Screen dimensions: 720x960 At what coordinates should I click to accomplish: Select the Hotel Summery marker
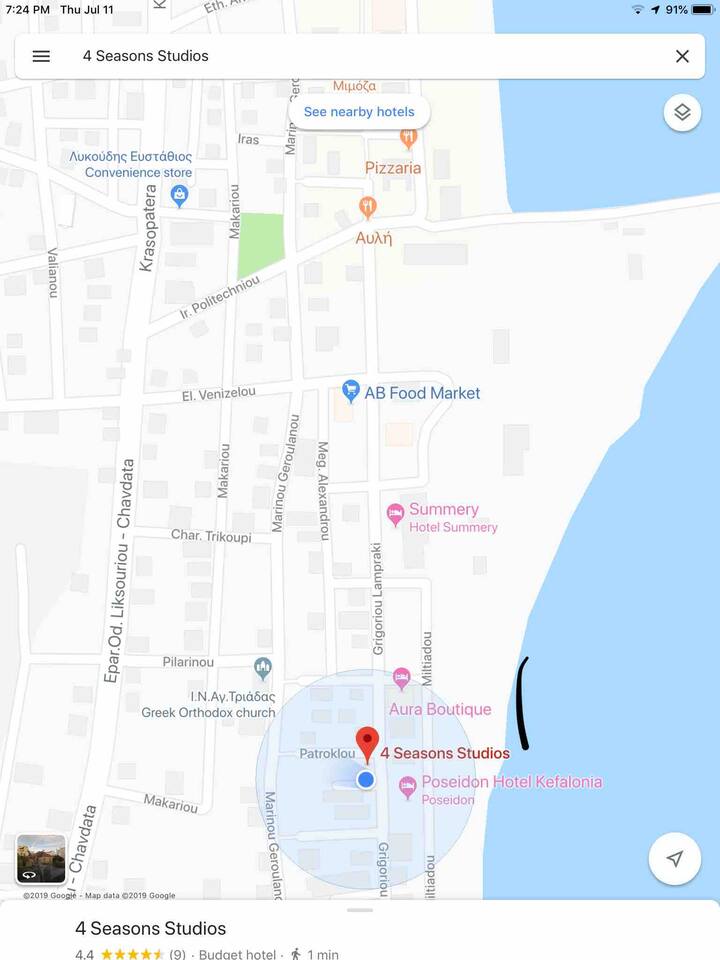tap(396, 514)
